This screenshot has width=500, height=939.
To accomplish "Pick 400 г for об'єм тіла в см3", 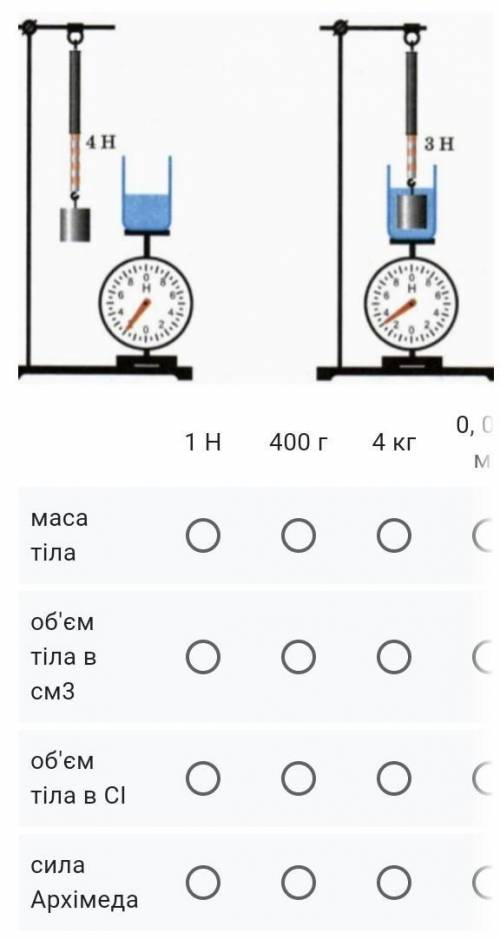I will 298,658.
